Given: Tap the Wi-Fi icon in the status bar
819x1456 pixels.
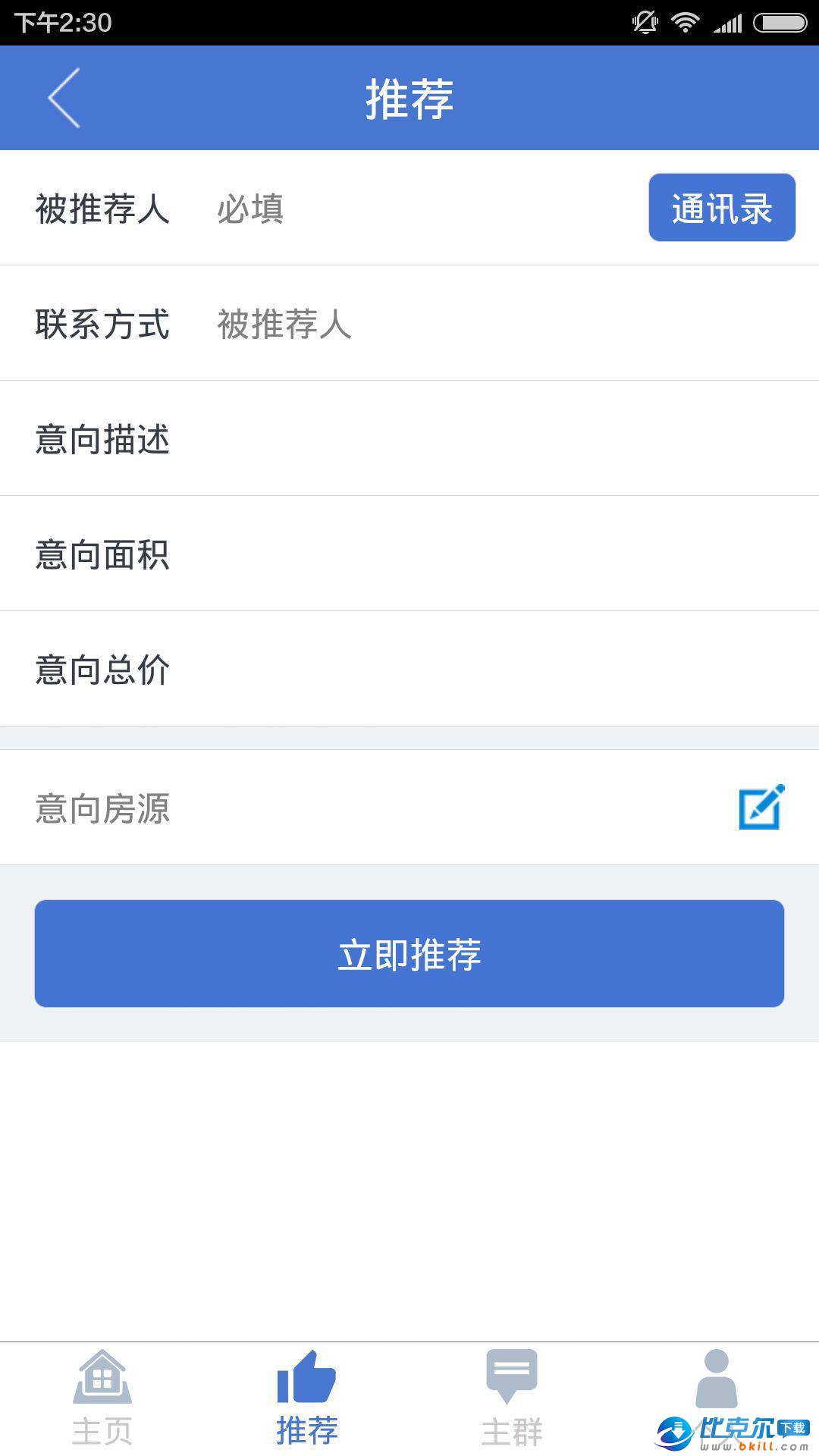Looking at the screenshot, I should [687, 20].
